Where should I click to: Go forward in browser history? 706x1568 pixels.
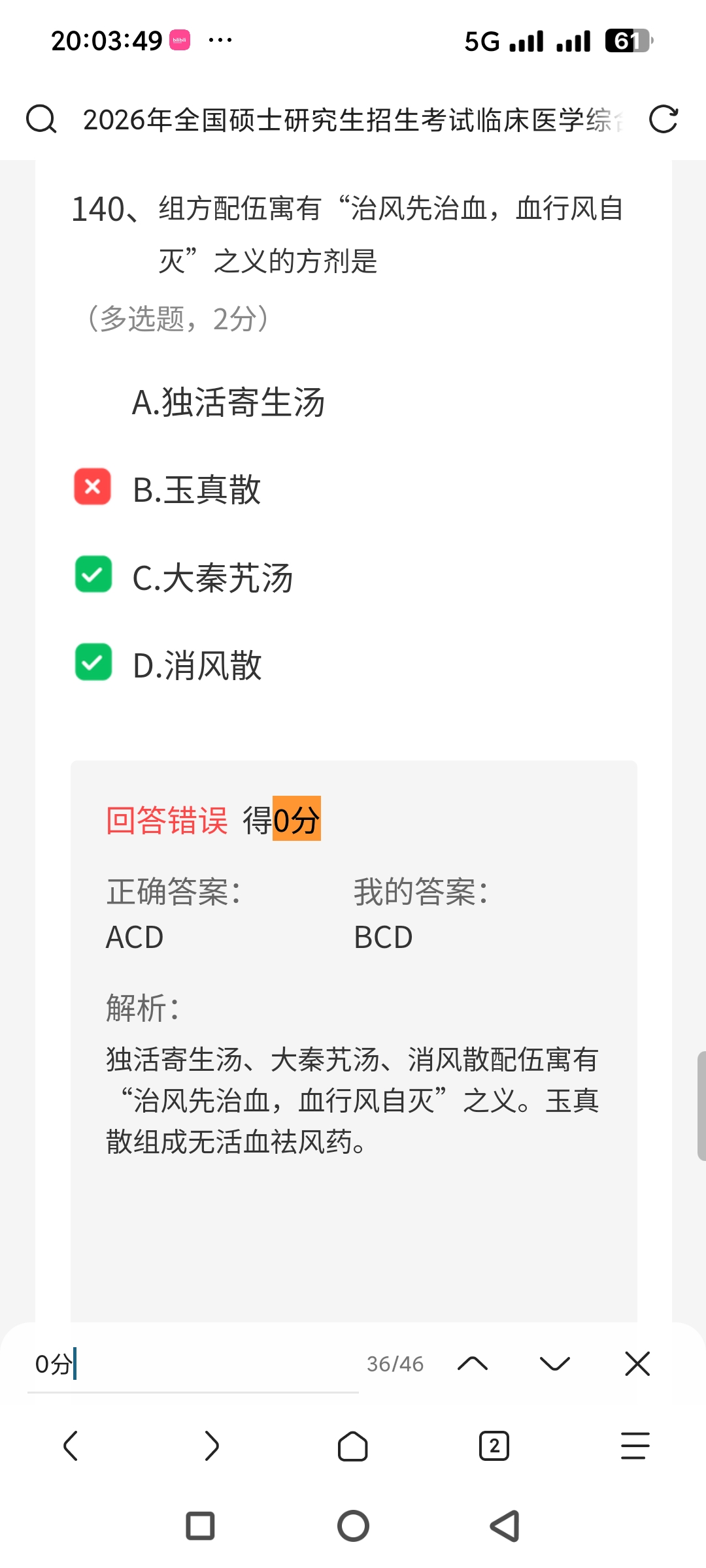[x=212, y=1445]
